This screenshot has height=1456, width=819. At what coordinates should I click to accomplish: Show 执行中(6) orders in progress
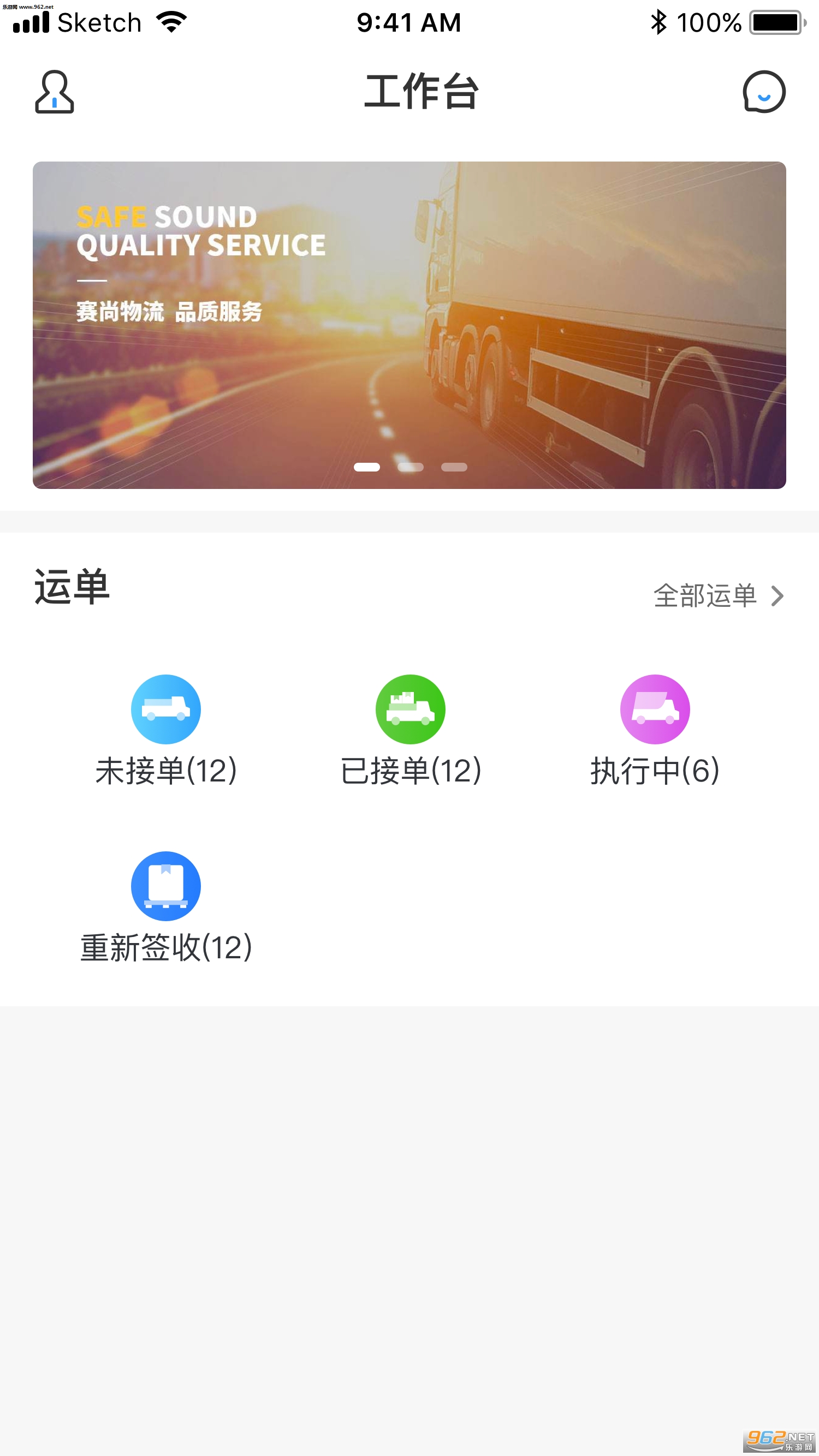(655, 729)
